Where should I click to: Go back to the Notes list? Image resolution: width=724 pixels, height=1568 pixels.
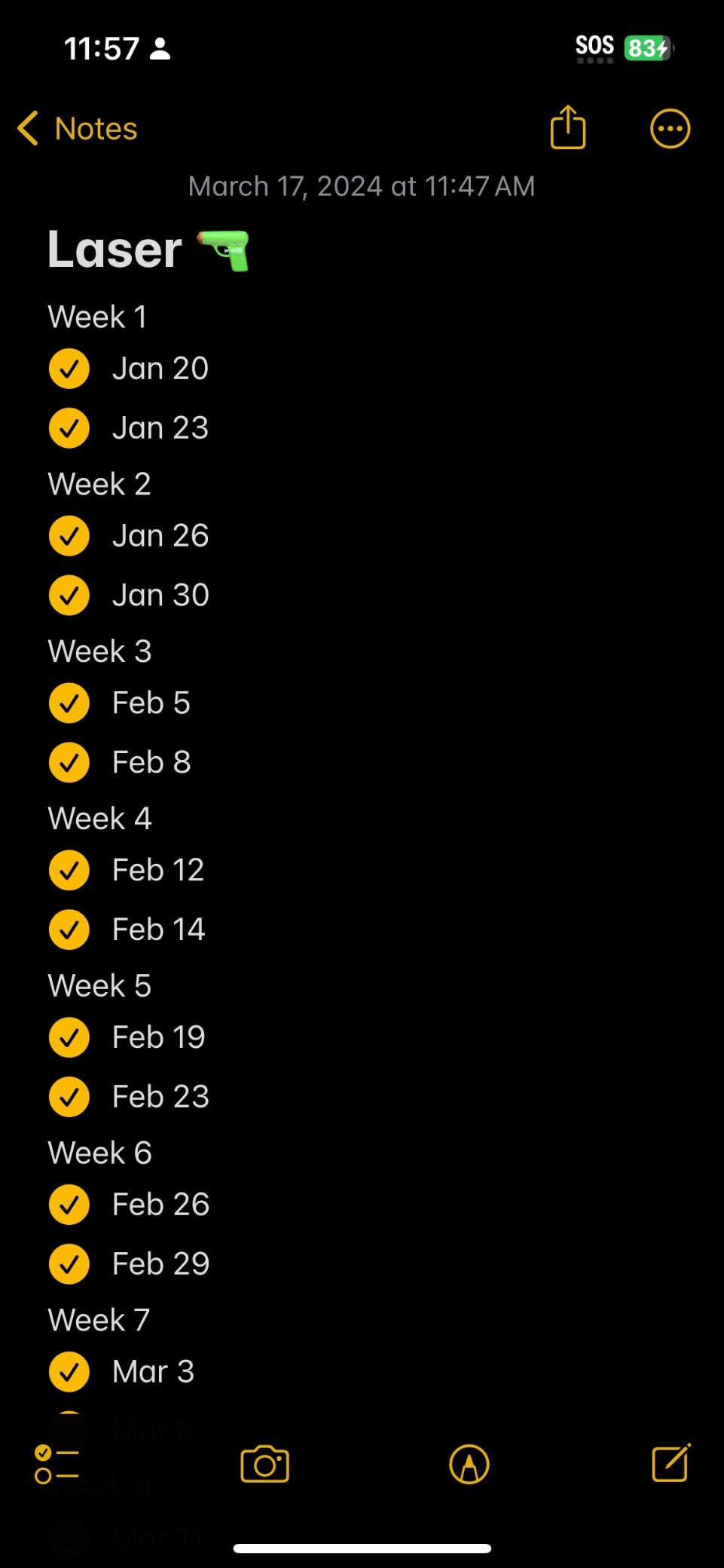(x=77, y=129)
